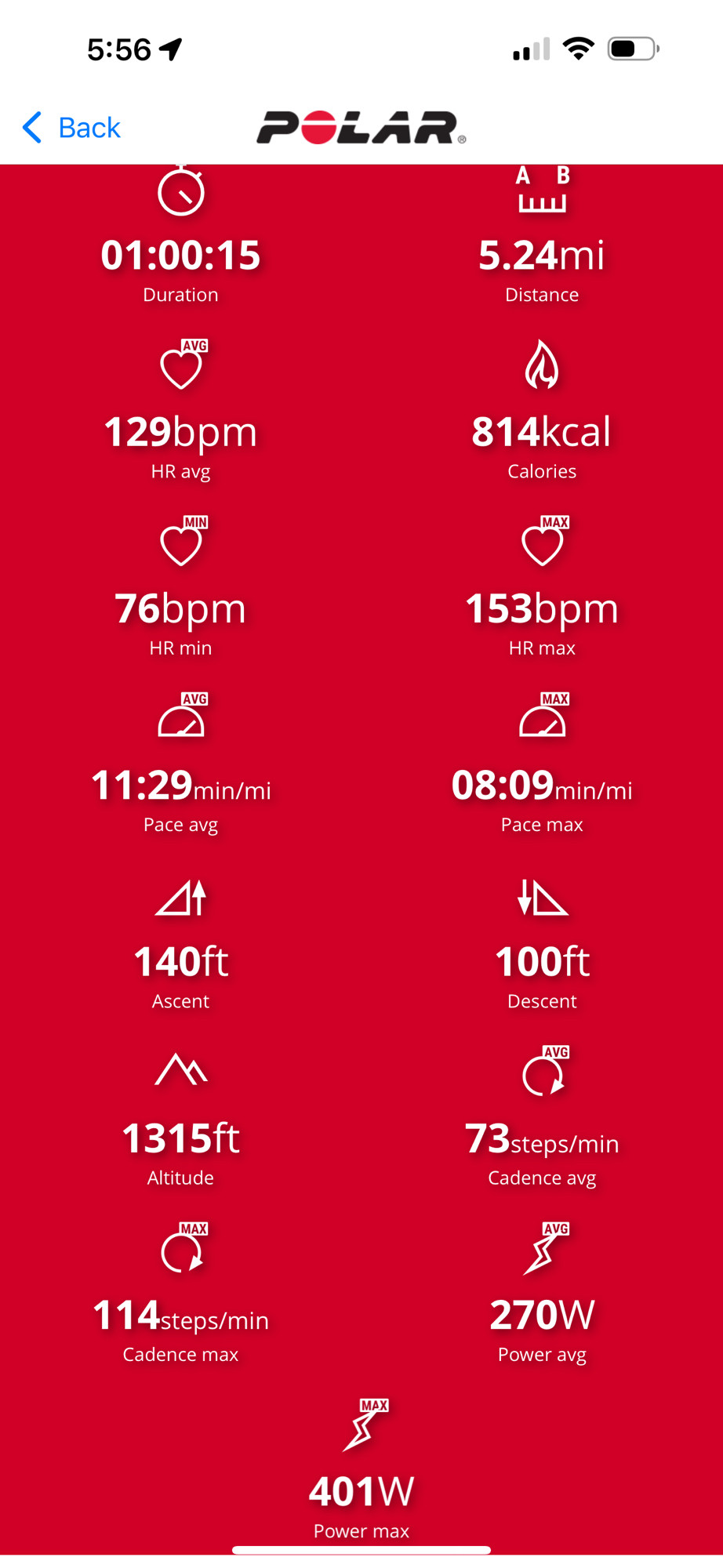723x1568 pixels.
Task: Go back using the Back button
Action: (71, 127)
